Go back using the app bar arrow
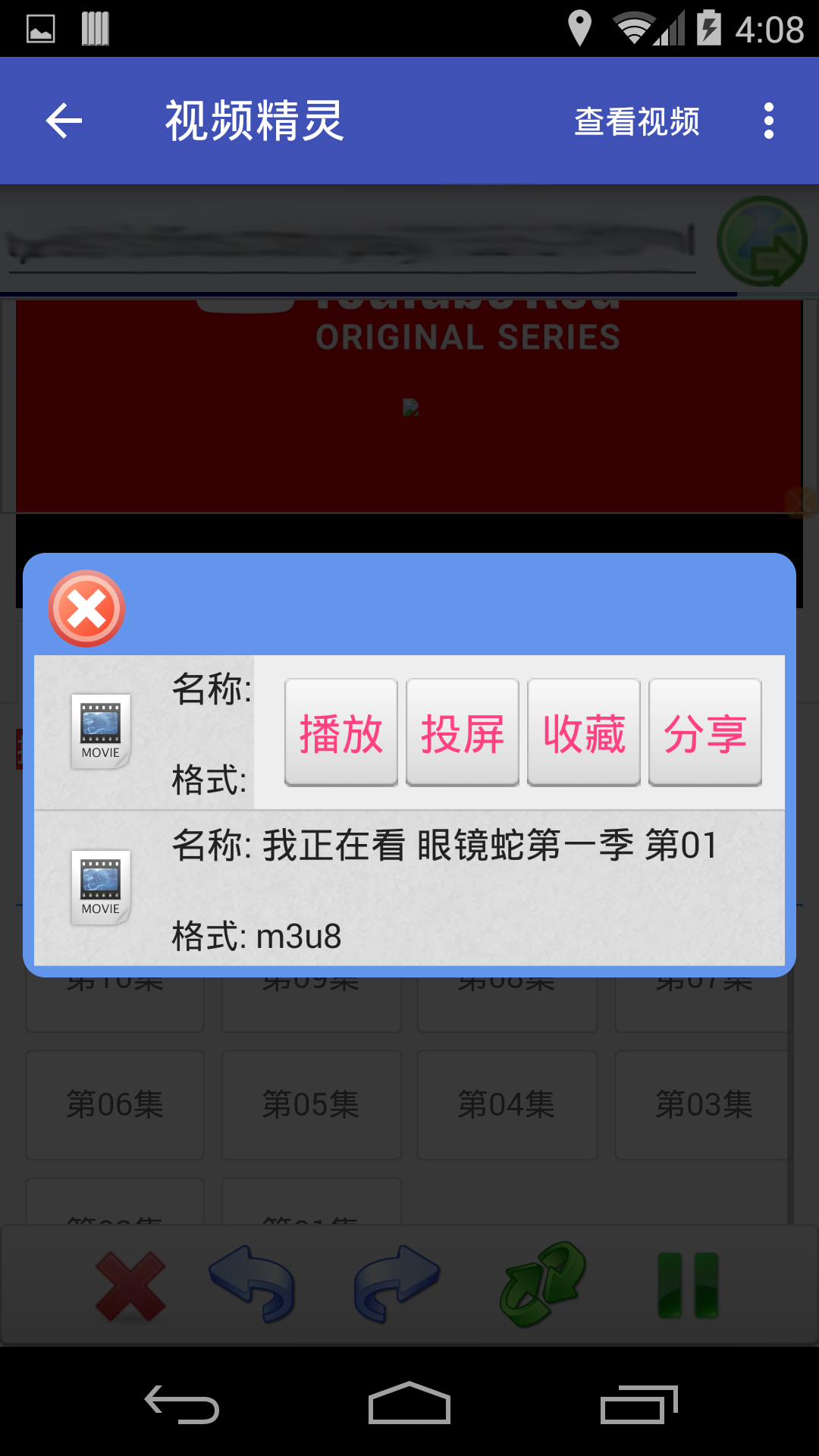819x1456 pixels. click(x=64, y=121)
